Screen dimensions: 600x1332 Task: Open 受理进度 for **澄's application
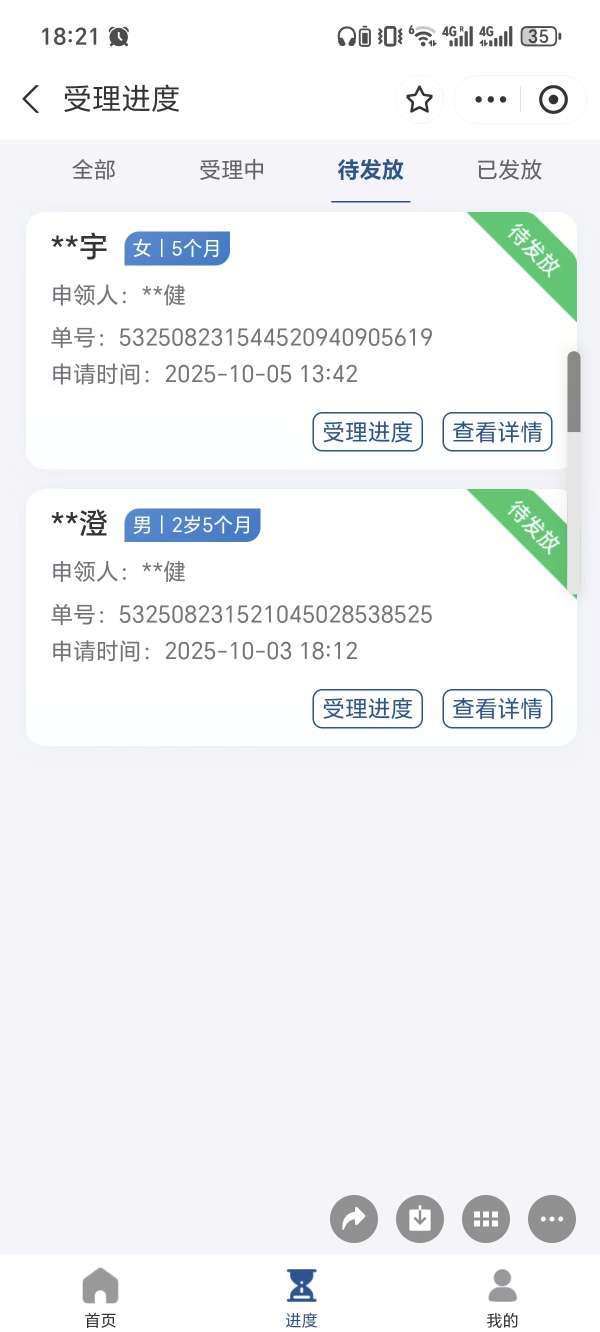367,709
